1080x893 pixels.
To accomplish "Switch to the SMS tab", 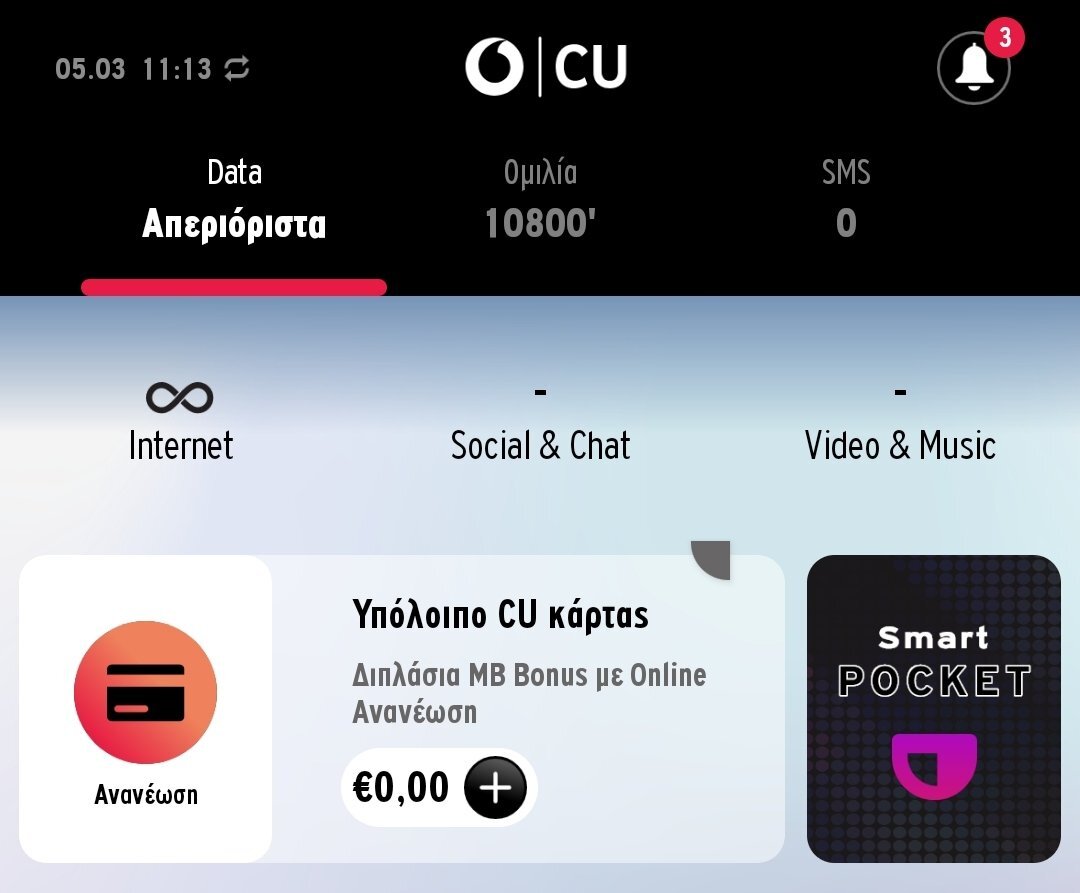I will click(x=846, y=200).
